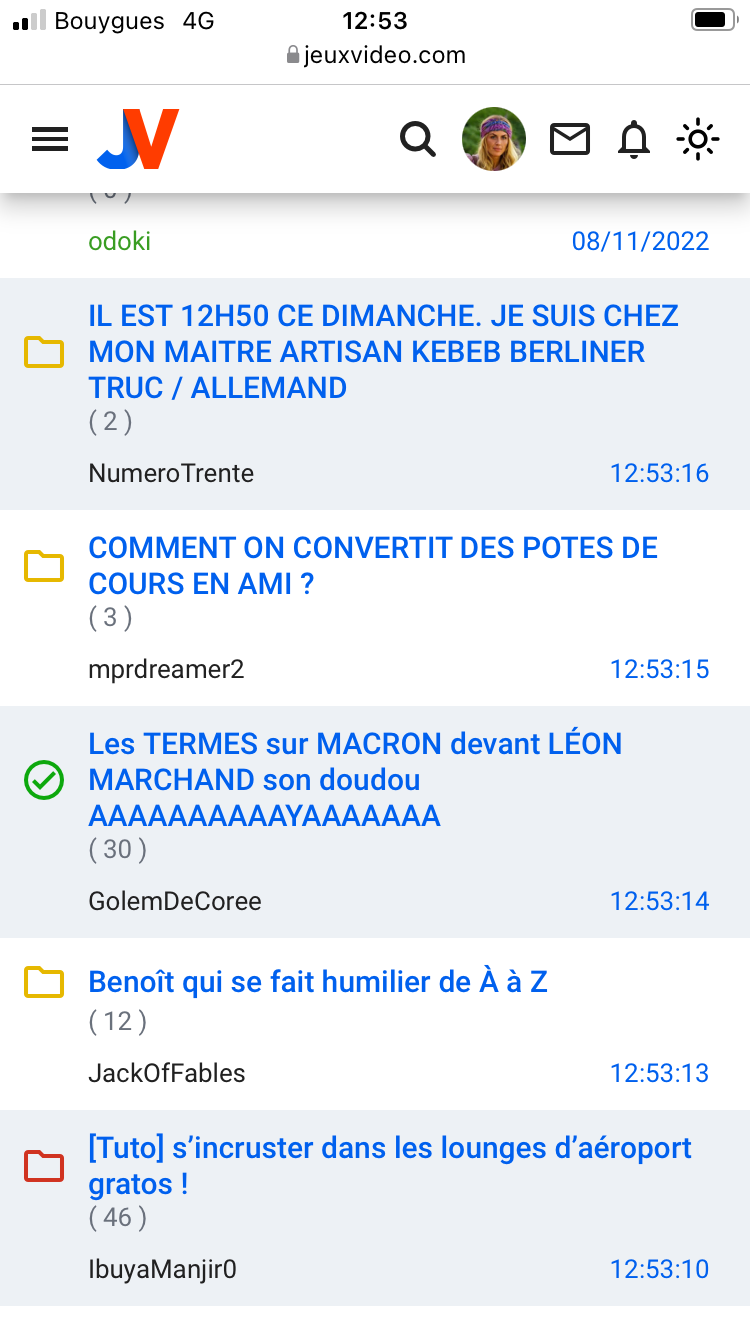Open topic about MACRON and LÉON MARCHAND

(x=355, y=780)
